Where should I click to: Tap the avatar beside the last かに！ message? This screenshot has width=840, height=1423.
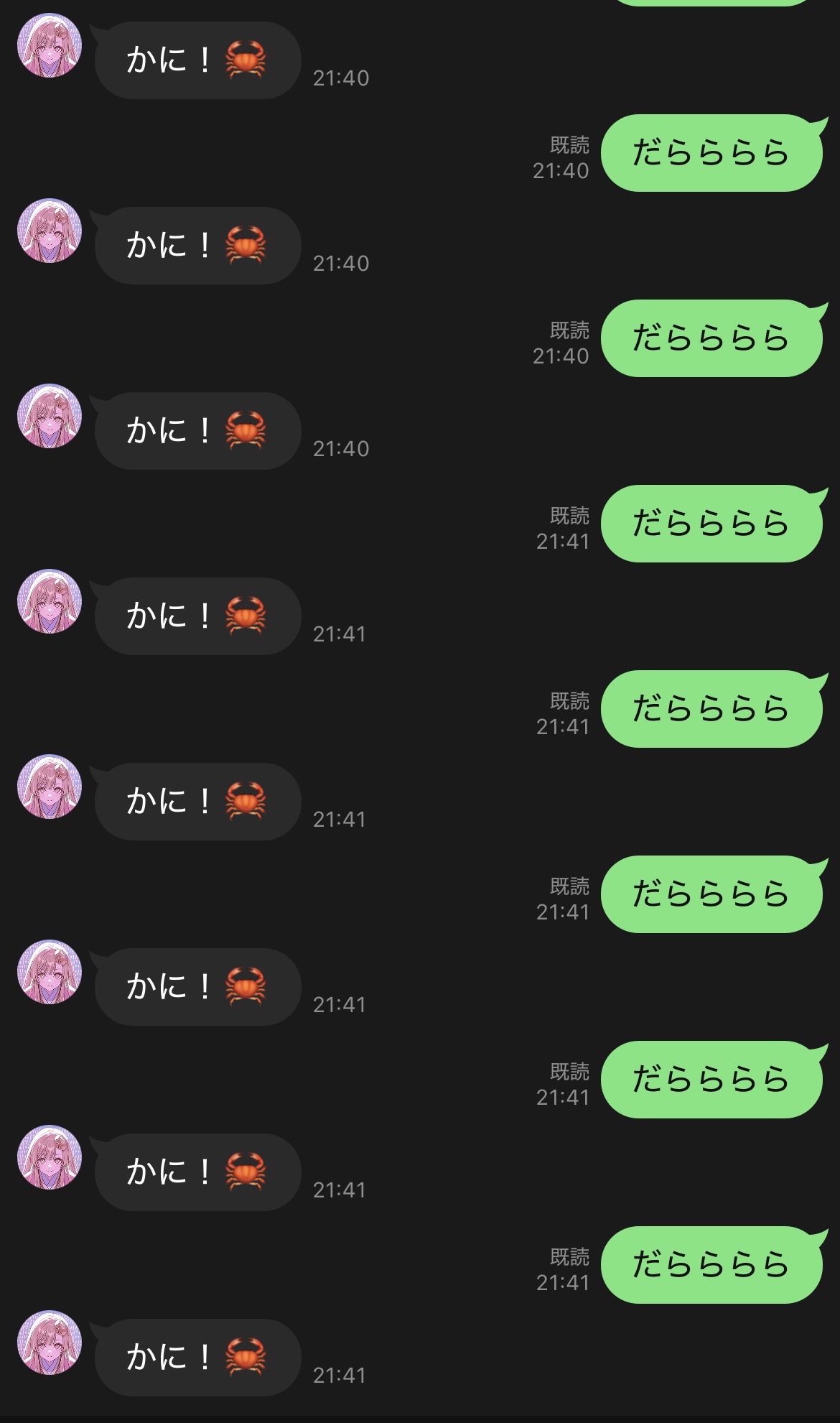pos(50,1343)
